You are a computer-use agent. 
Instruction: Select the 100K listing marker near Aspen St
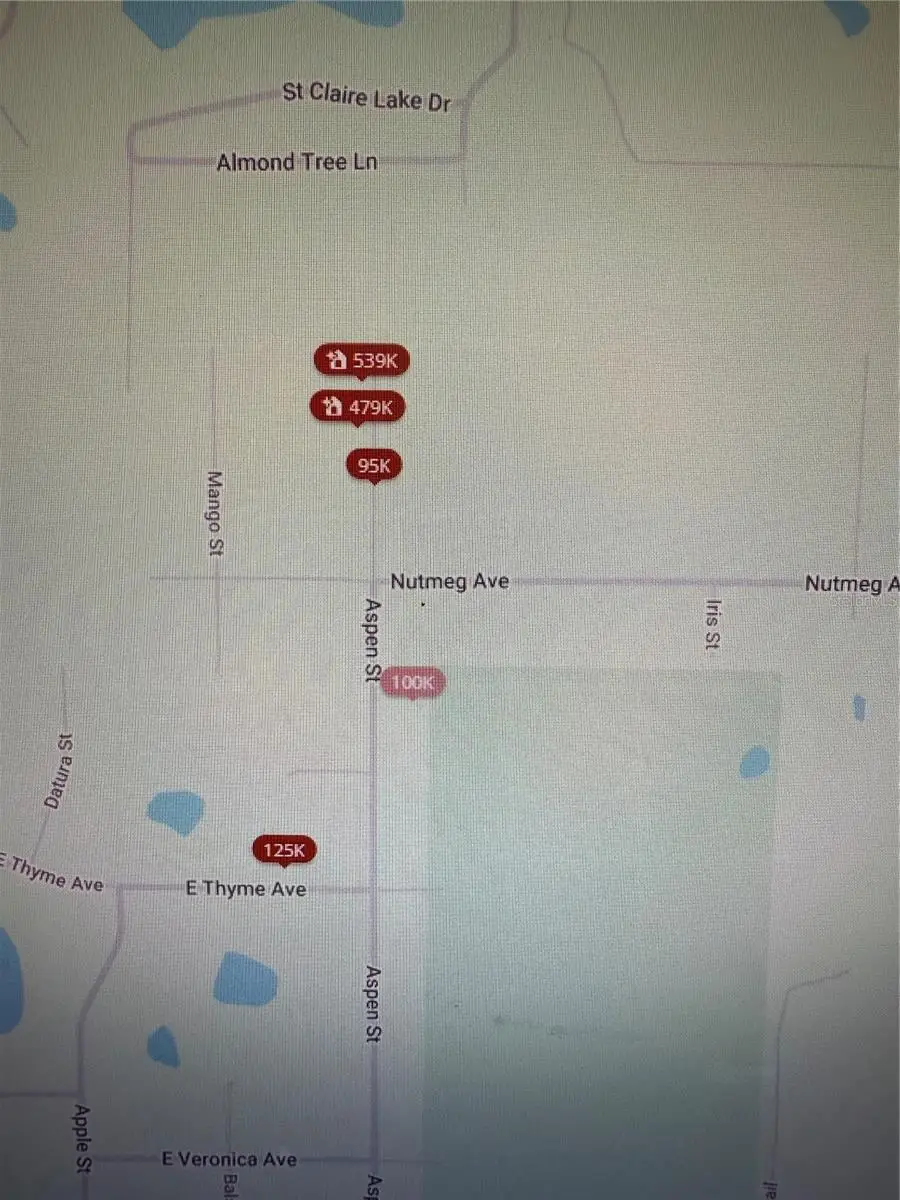tap(412, 681)
